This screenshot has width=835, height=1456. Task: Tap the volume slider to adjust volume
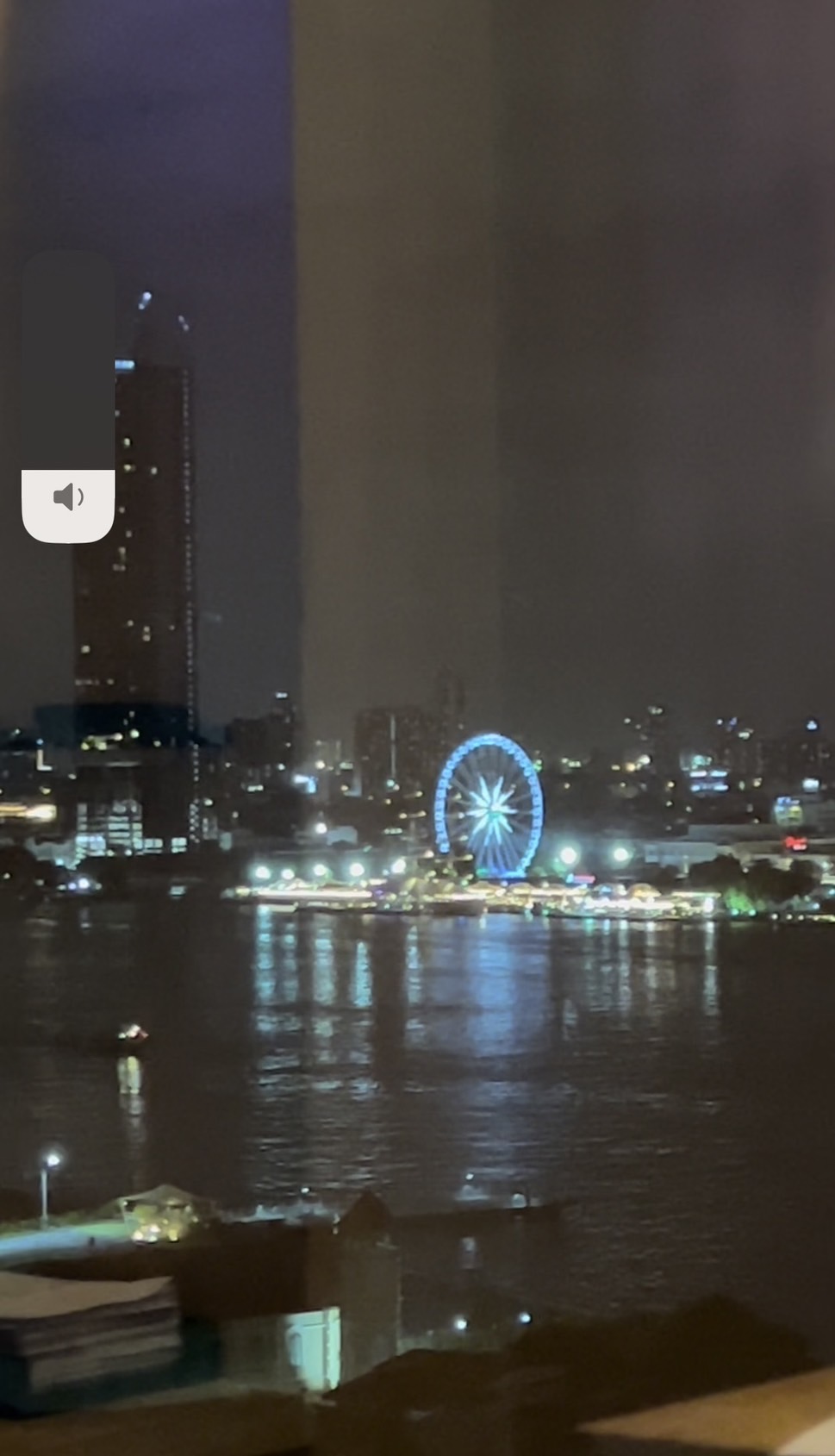tap(68, 397)
